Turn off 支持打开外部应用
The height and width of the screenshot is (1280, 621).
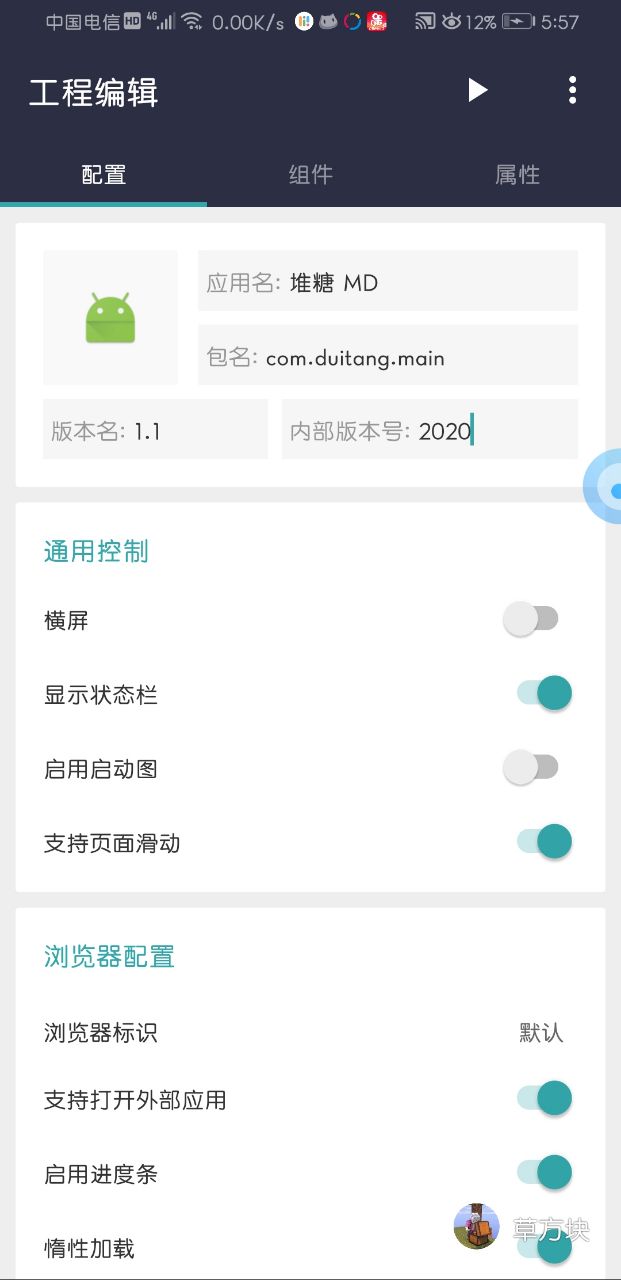click(544, 1099)
